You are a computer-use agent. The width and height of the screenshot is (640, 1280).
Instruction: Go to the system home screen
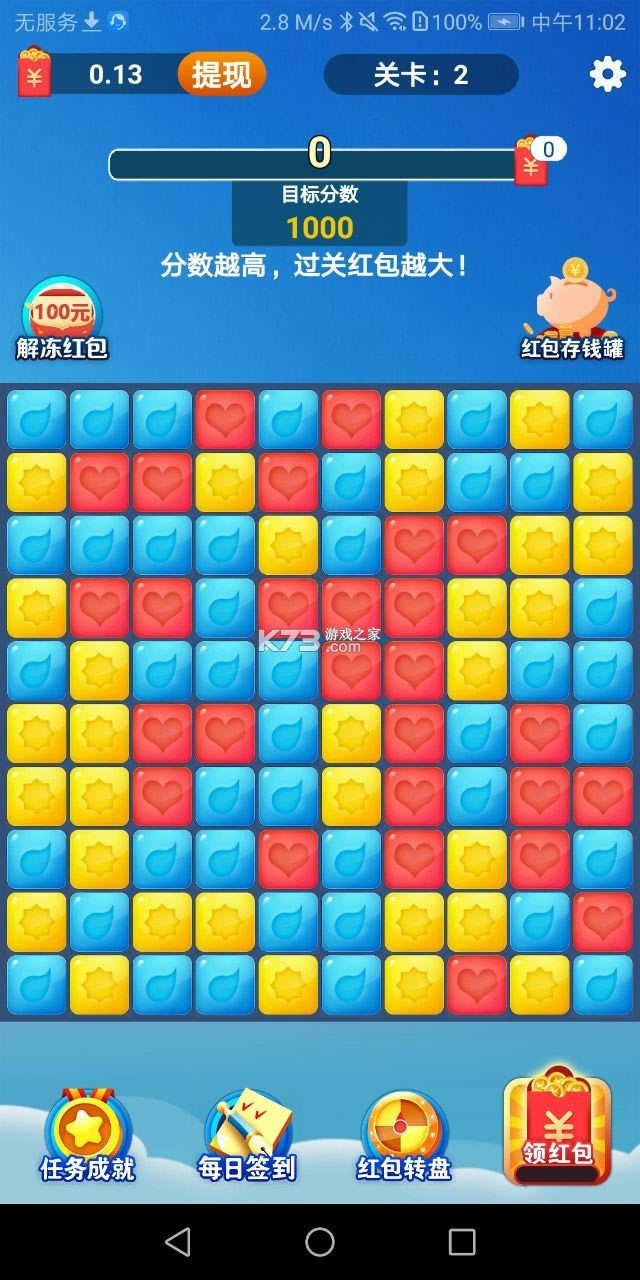320,1242
